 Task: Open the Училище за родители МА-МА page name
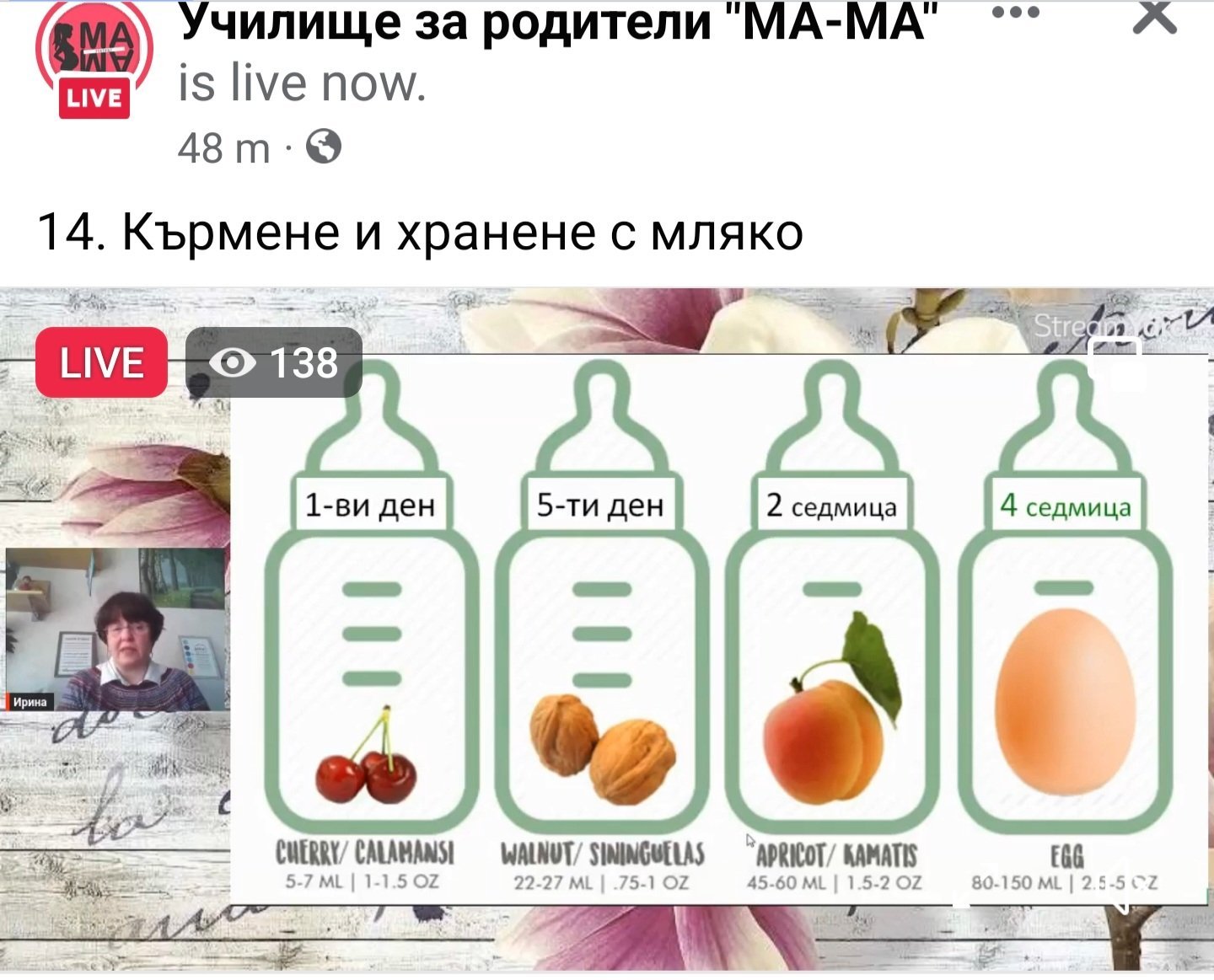tap(554, 23)
